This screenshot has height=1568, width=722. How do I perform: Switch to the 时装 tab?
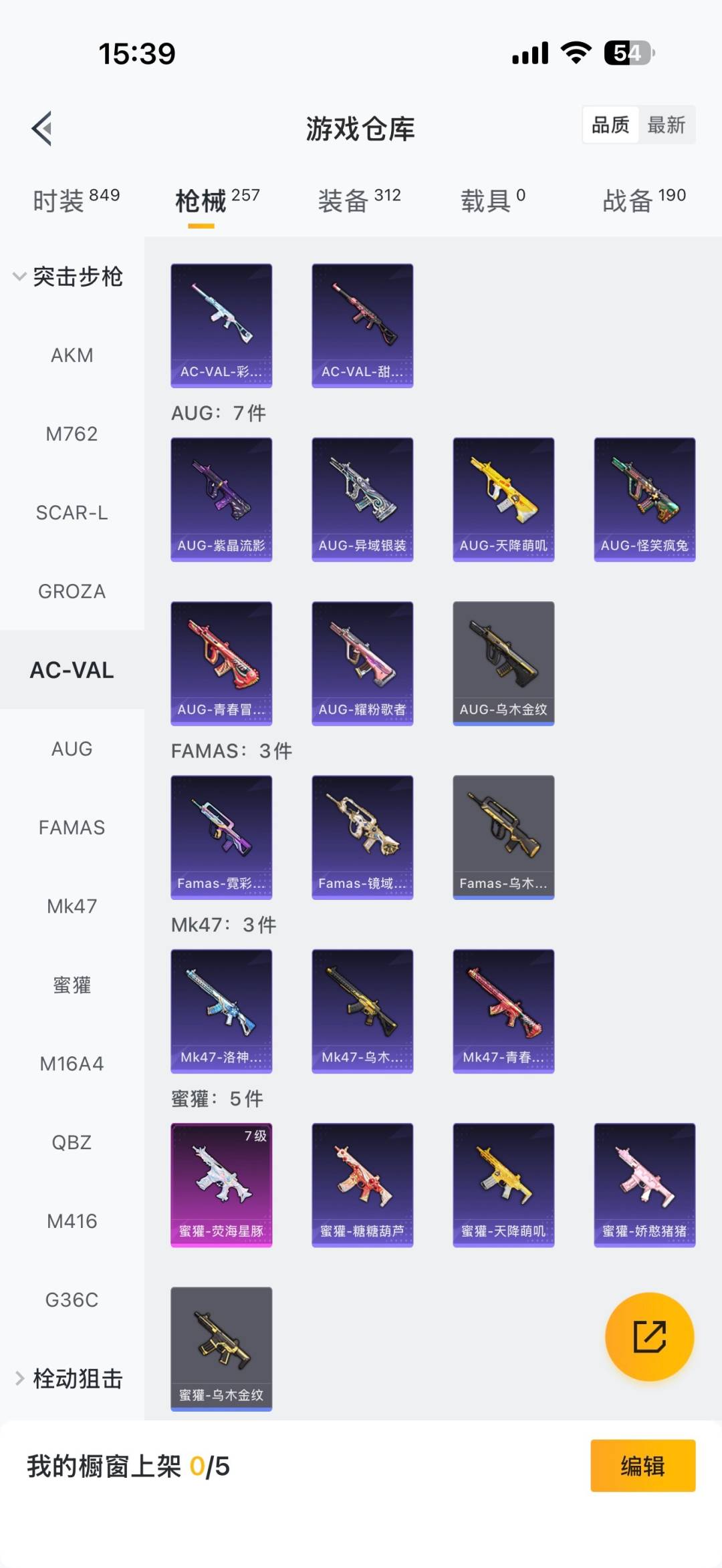pos(76,200)
